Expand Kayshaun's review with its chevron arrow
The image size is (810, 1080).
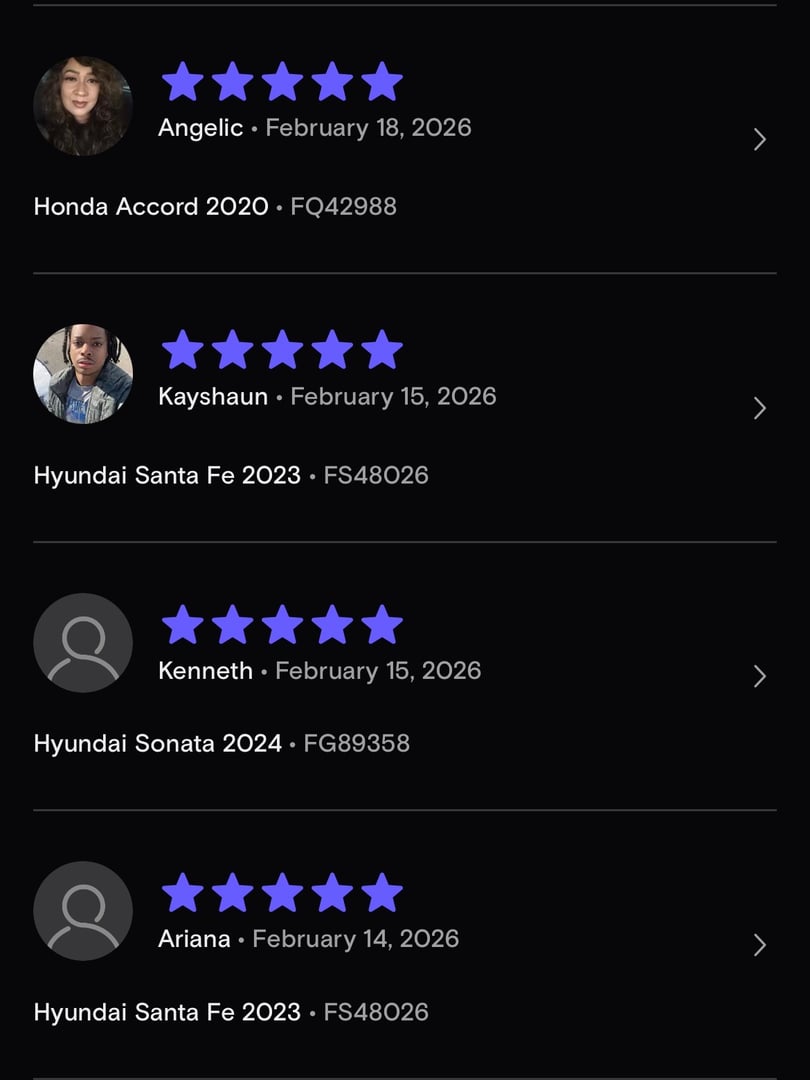point(759,408)
